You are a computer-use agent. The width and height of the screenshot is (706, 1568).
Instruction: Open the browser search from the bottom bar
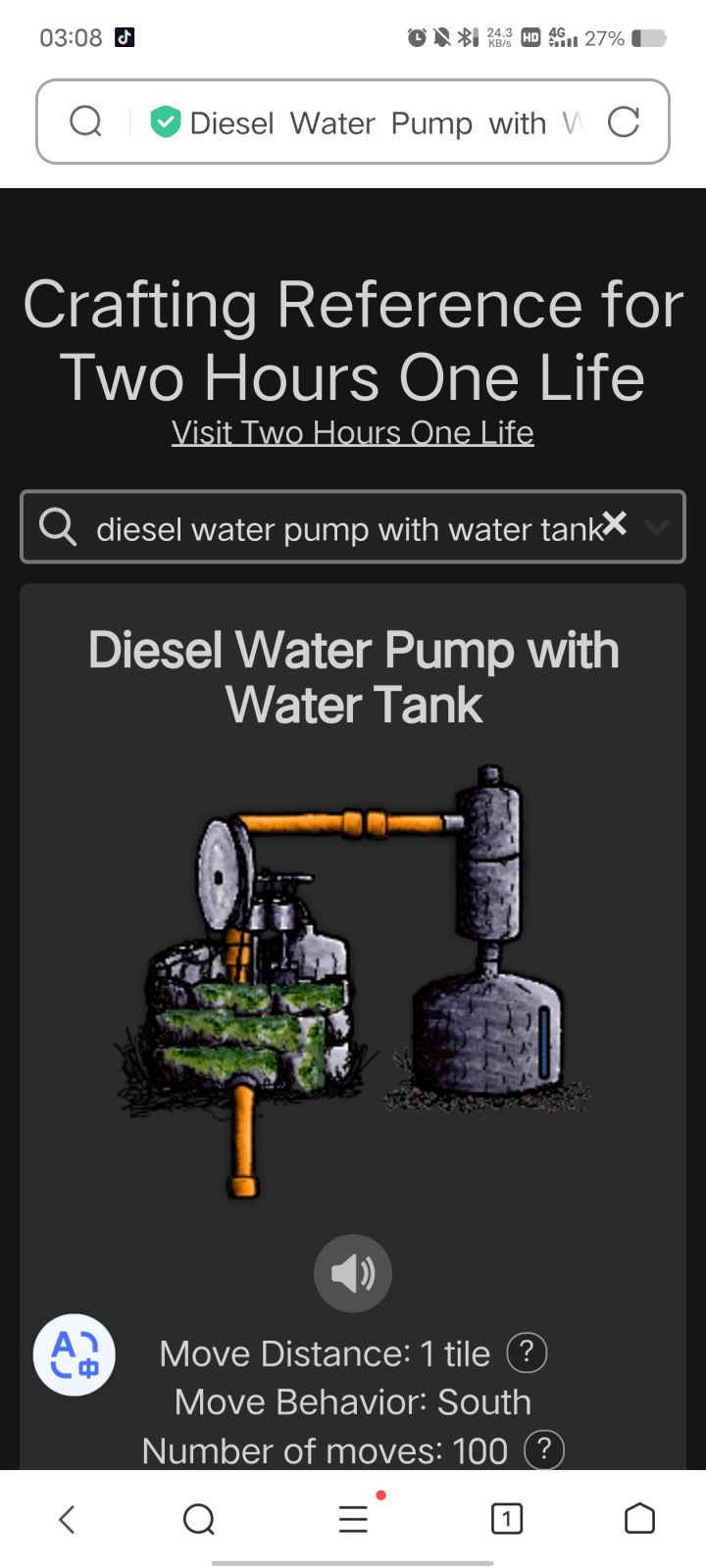(x=199, y=1519)
